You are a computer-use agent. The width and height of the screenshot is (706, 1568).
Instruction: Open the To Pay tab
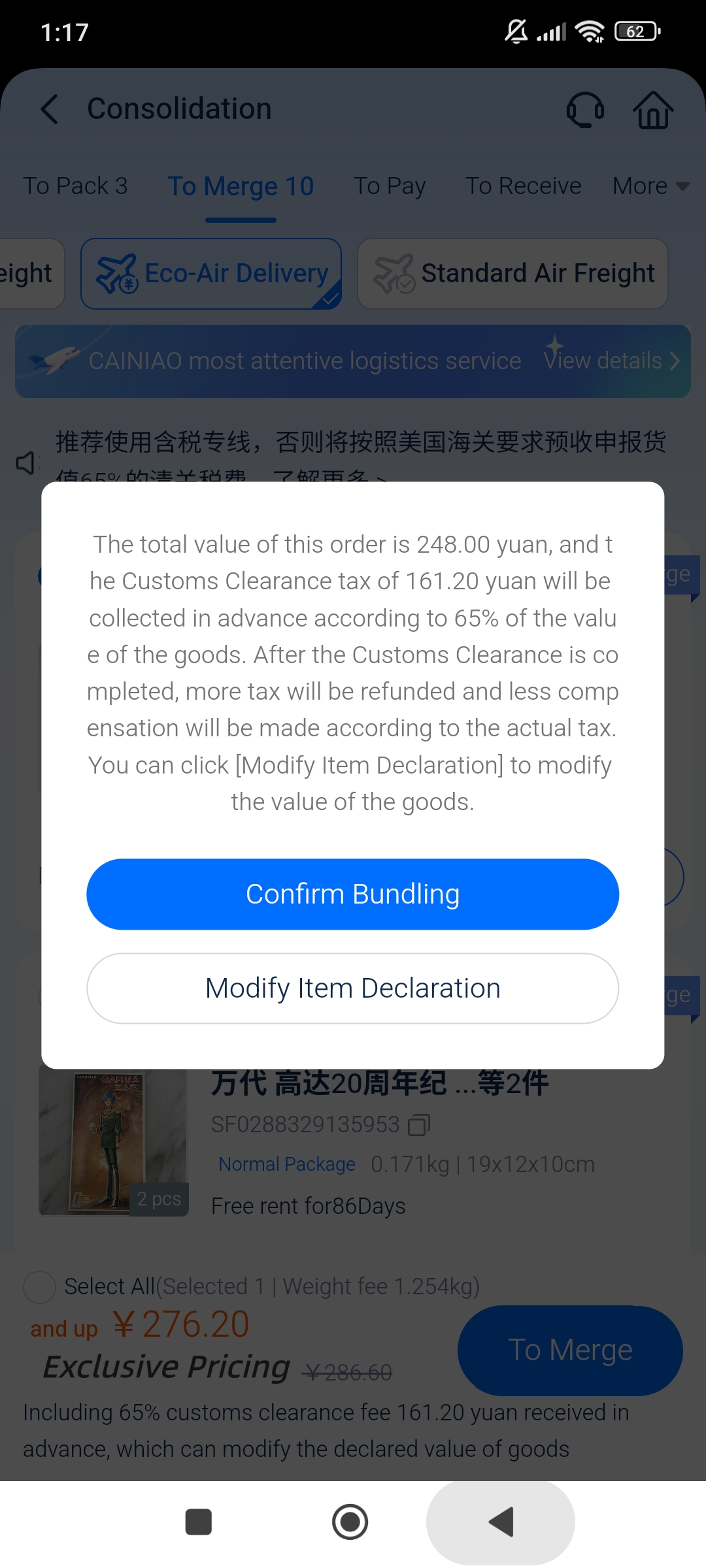coord(390,186)
